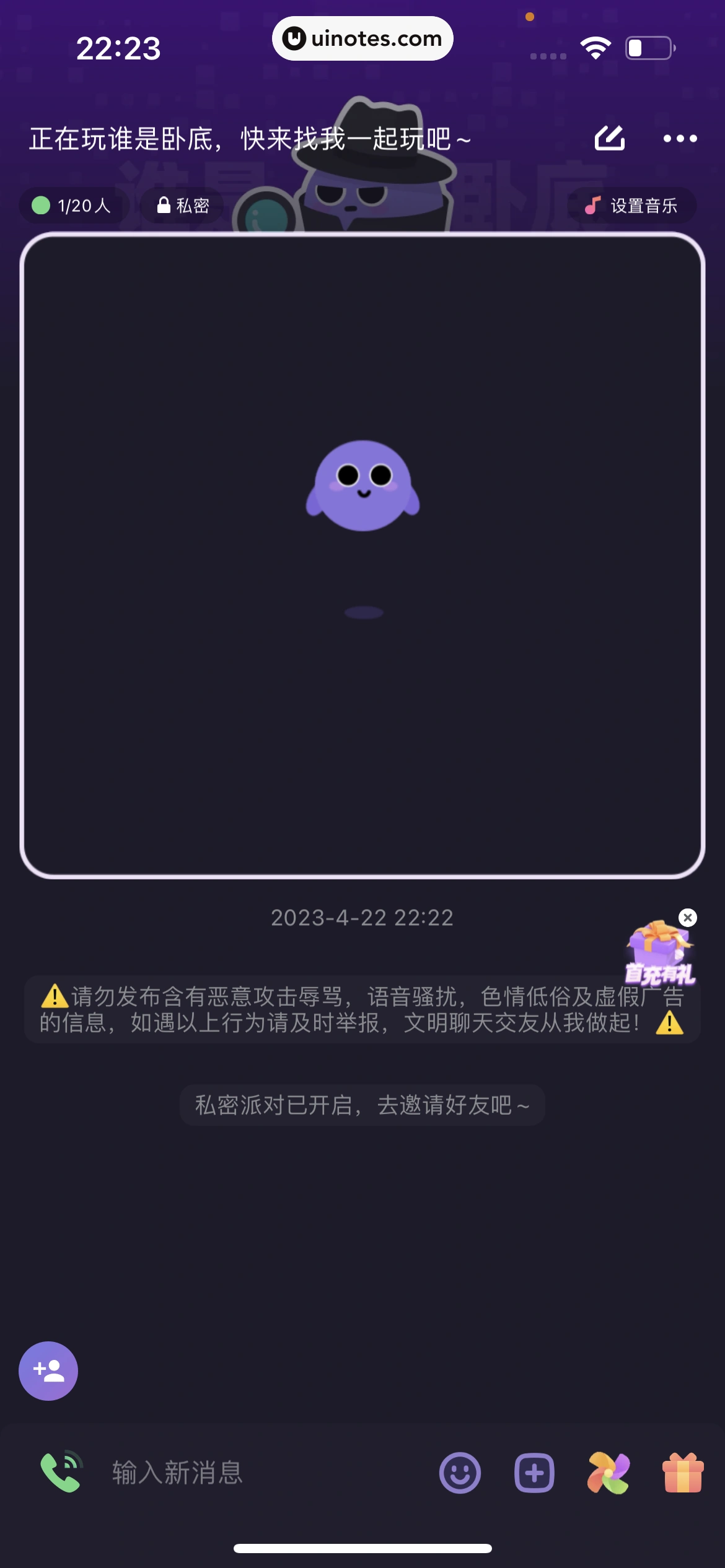Viewport: 725px width, 1568px height.
Task: Open the emoji picker
Action: coord(460,1473)
